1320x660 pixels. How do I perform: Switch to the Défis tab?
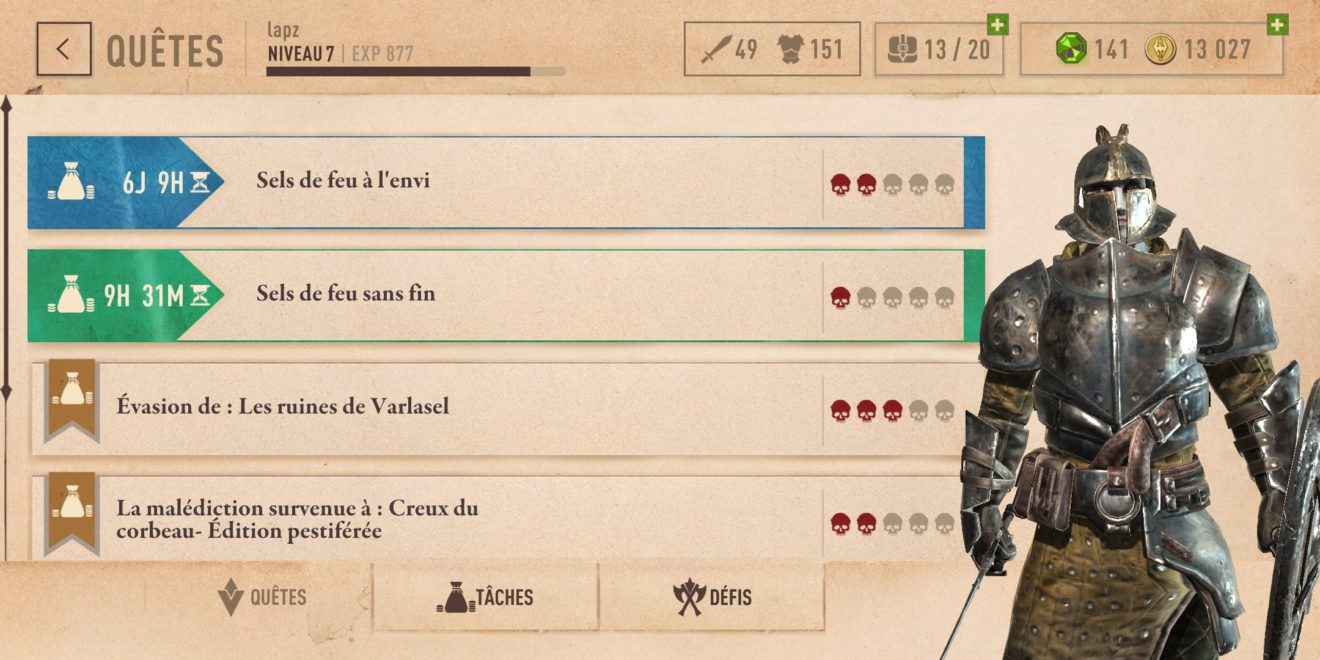(x=712, y=598)
